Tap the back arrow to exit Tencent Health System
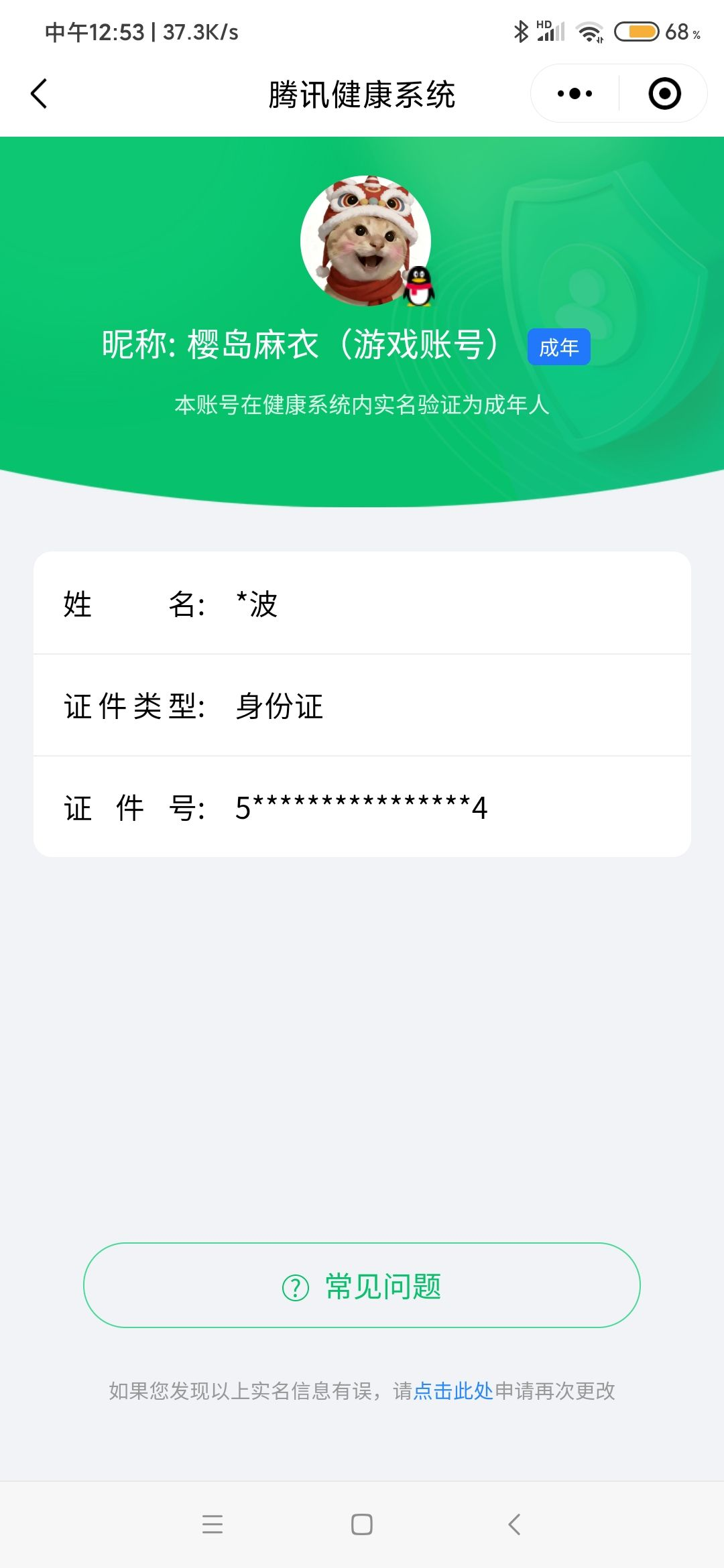This screenshot has height=1568, width=724. [x=38, y=93]
